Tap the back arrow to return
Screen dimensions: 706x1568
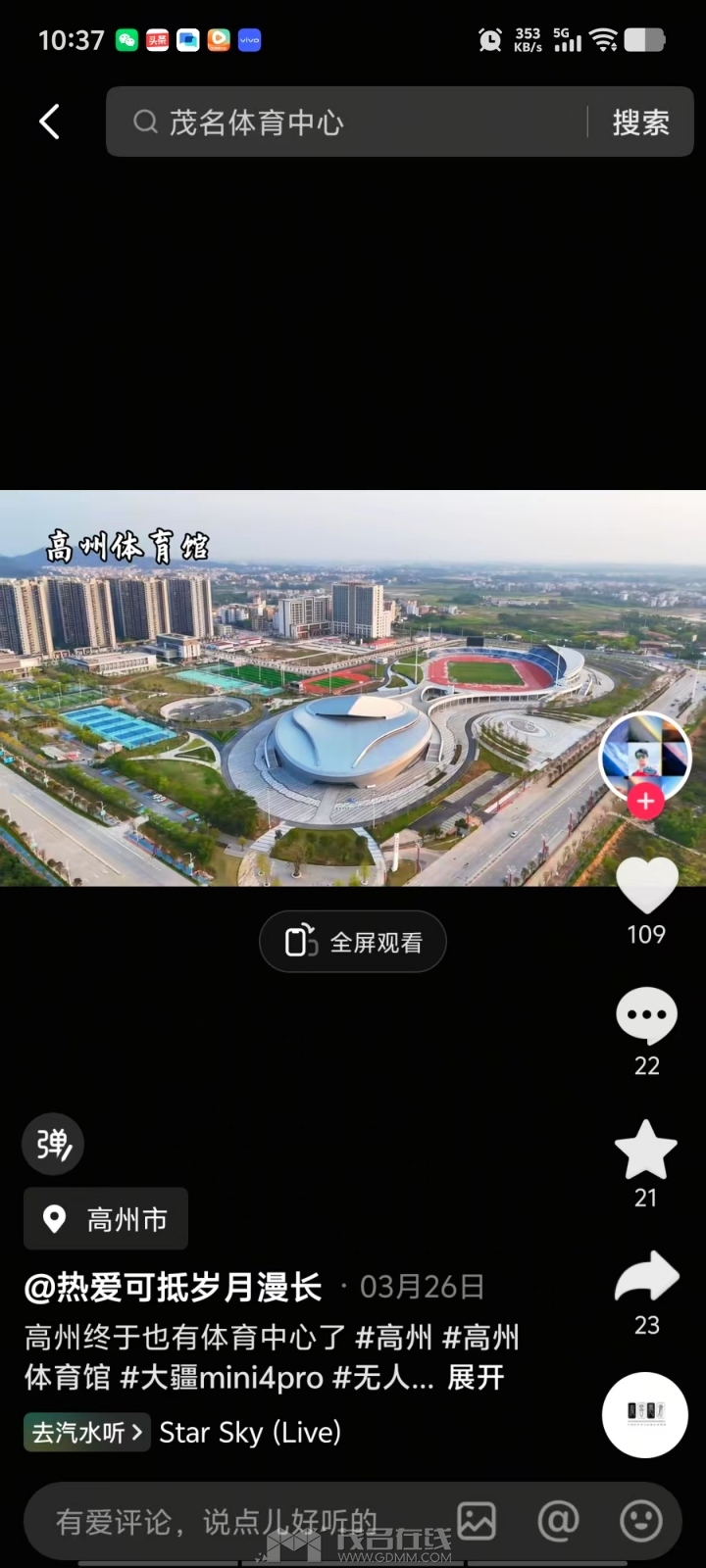click(x=49, y=121)
